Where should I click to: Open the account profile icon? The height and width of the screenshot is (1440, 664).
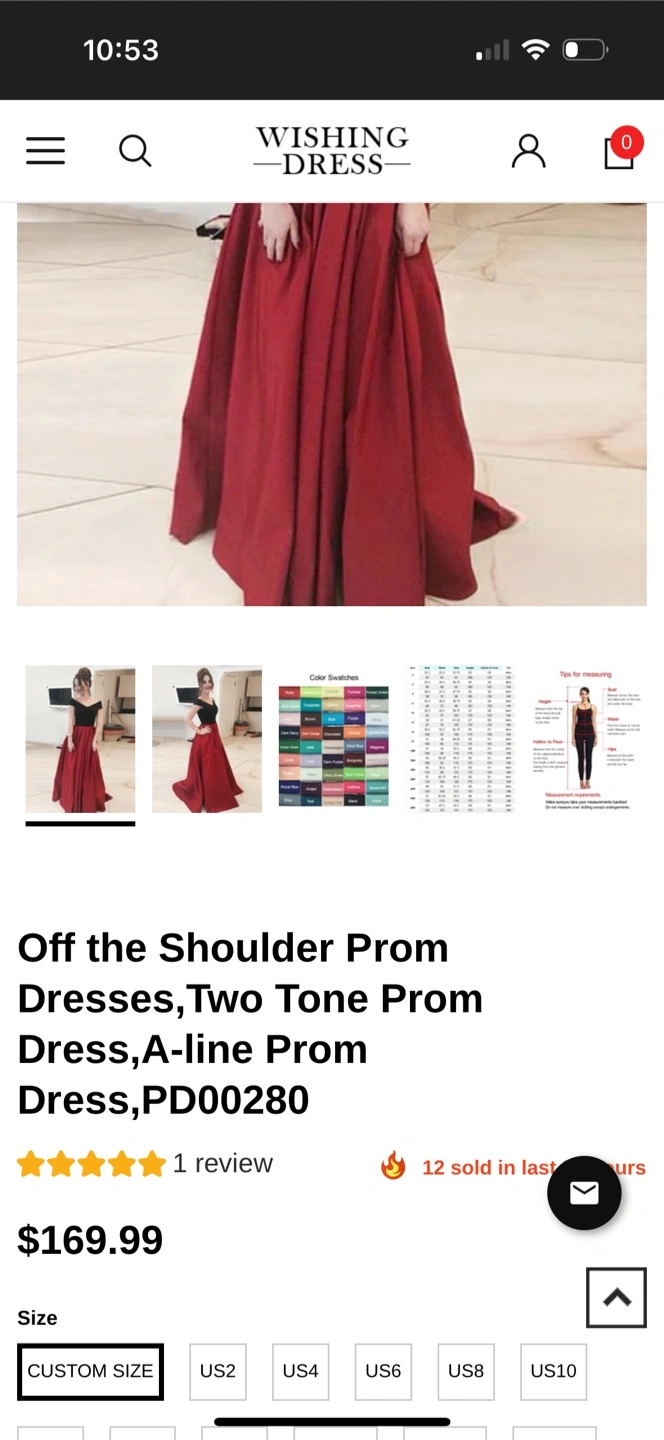point(528,151)
